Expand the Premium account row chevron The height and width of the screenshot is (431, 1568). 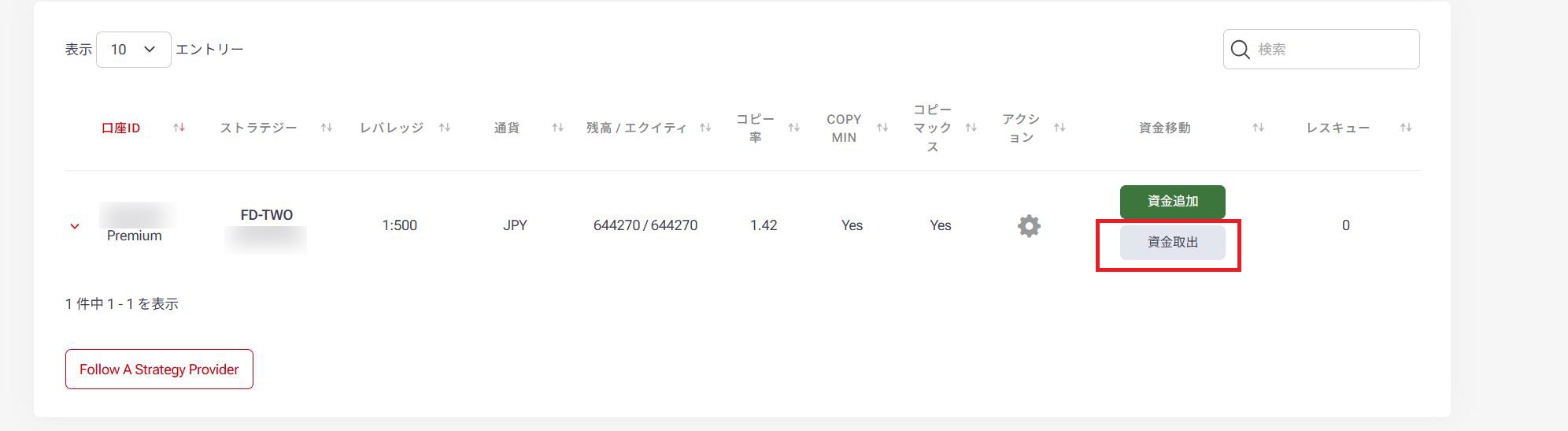[x=75, y=226]
